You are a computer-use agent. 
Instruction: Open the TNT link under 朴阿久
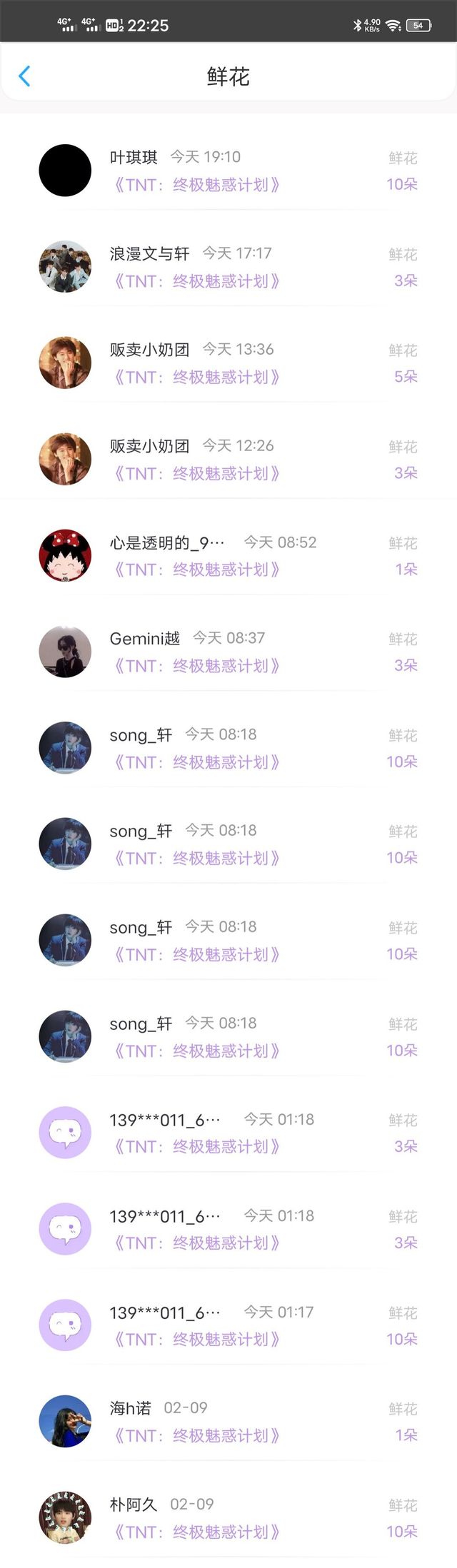tap(195, 1532)
